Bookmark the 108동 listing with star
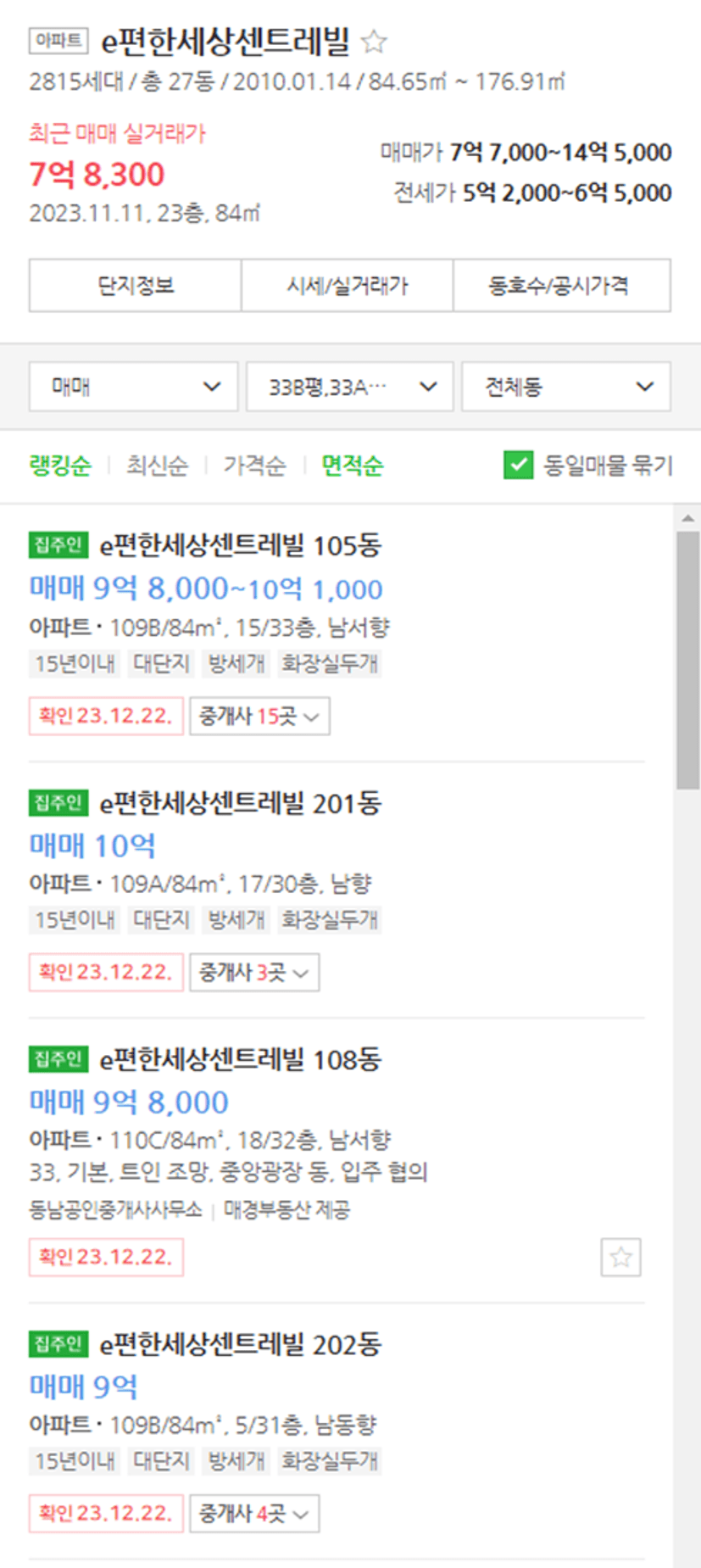 pos(621,1257)
